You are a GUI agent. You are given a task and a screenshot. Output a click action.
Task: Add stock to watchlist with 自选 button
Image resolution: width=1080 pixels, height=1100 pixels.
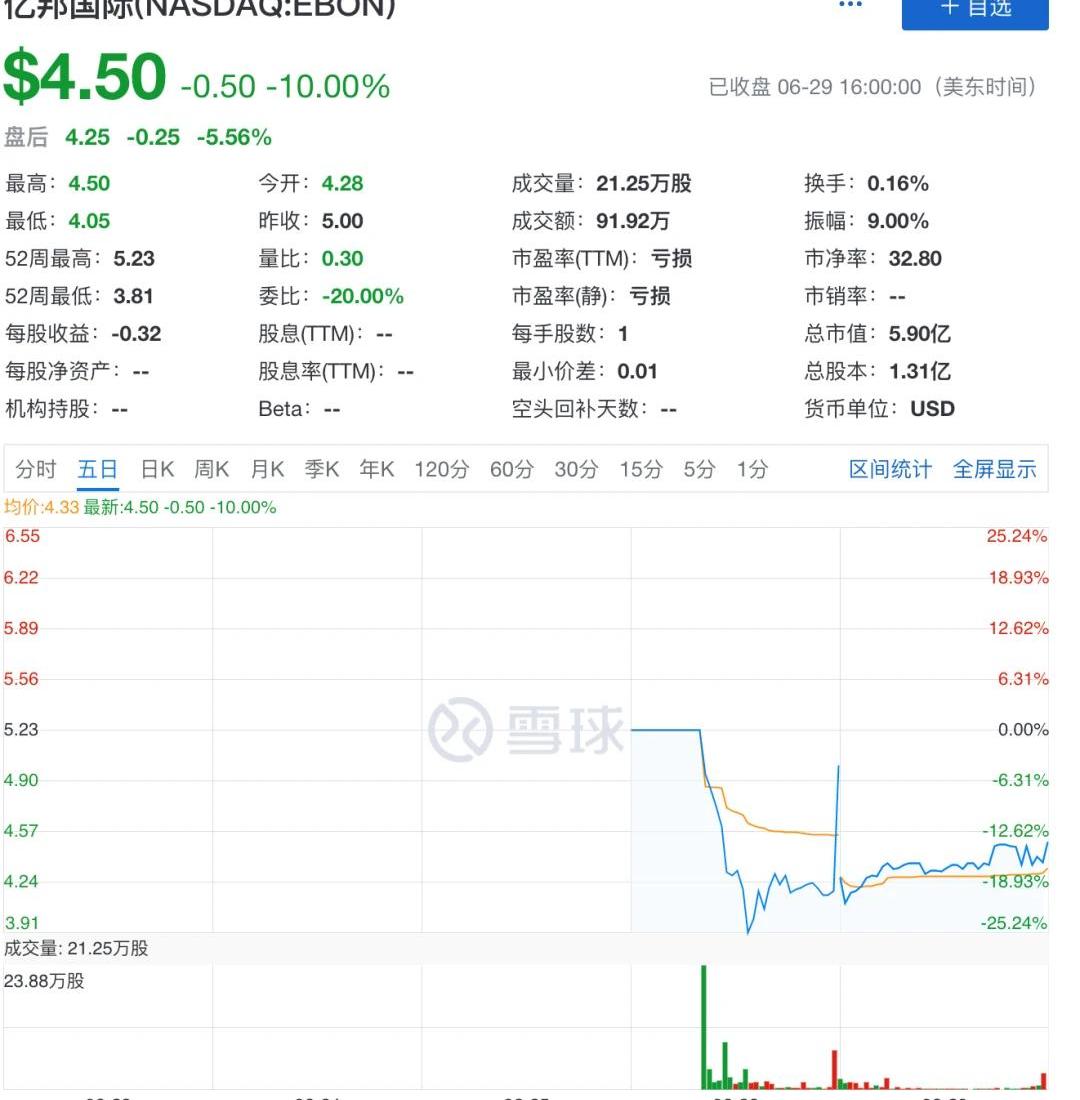click(975, 10)
